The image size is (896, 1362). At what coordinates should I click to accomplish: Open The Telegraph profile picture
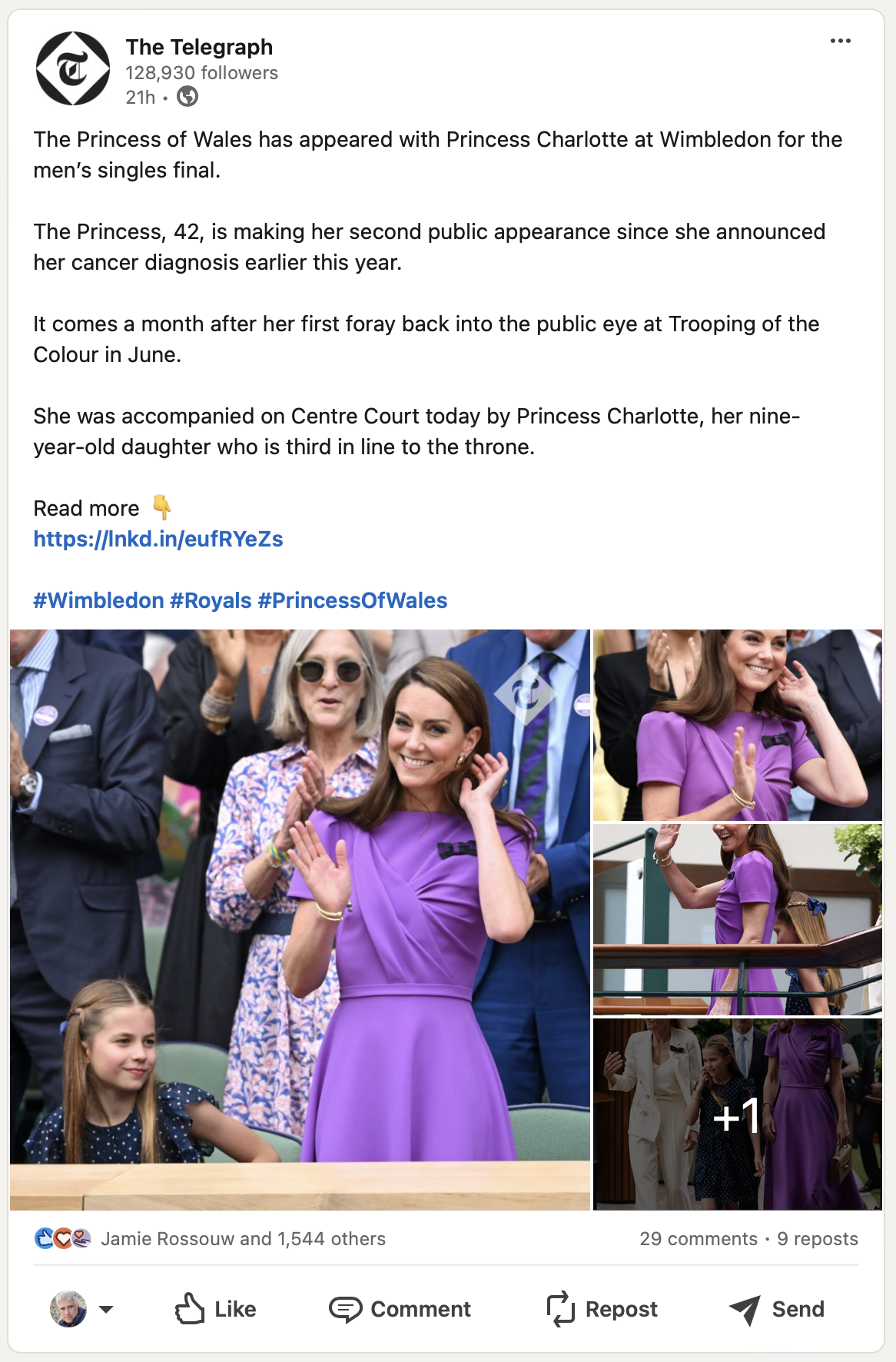[x=73, y=69]
